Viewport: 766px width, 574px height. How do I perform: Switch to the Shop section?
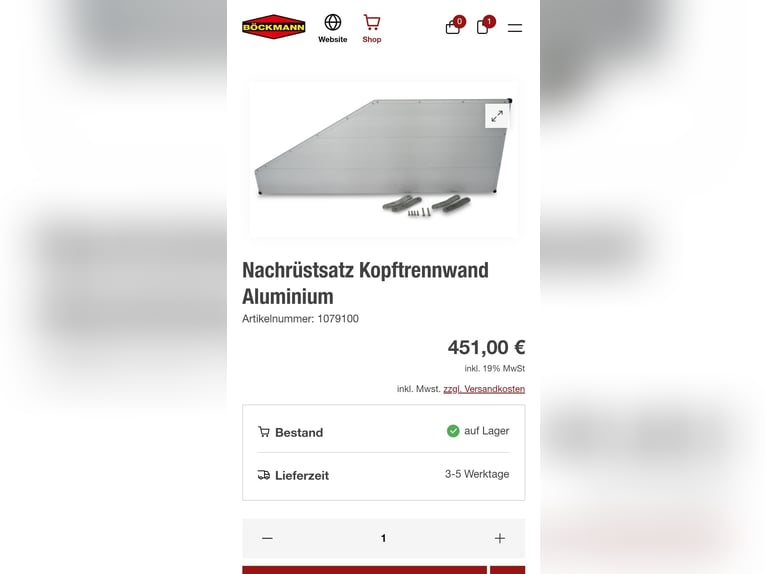[x=371, y=28]
